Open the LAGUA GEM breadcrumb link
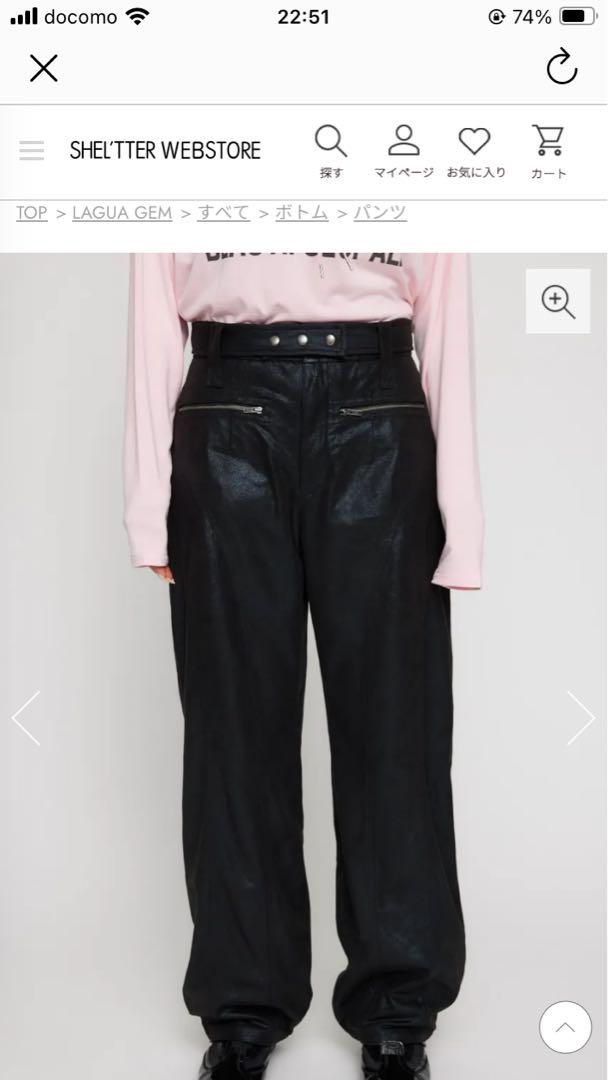 122,212
